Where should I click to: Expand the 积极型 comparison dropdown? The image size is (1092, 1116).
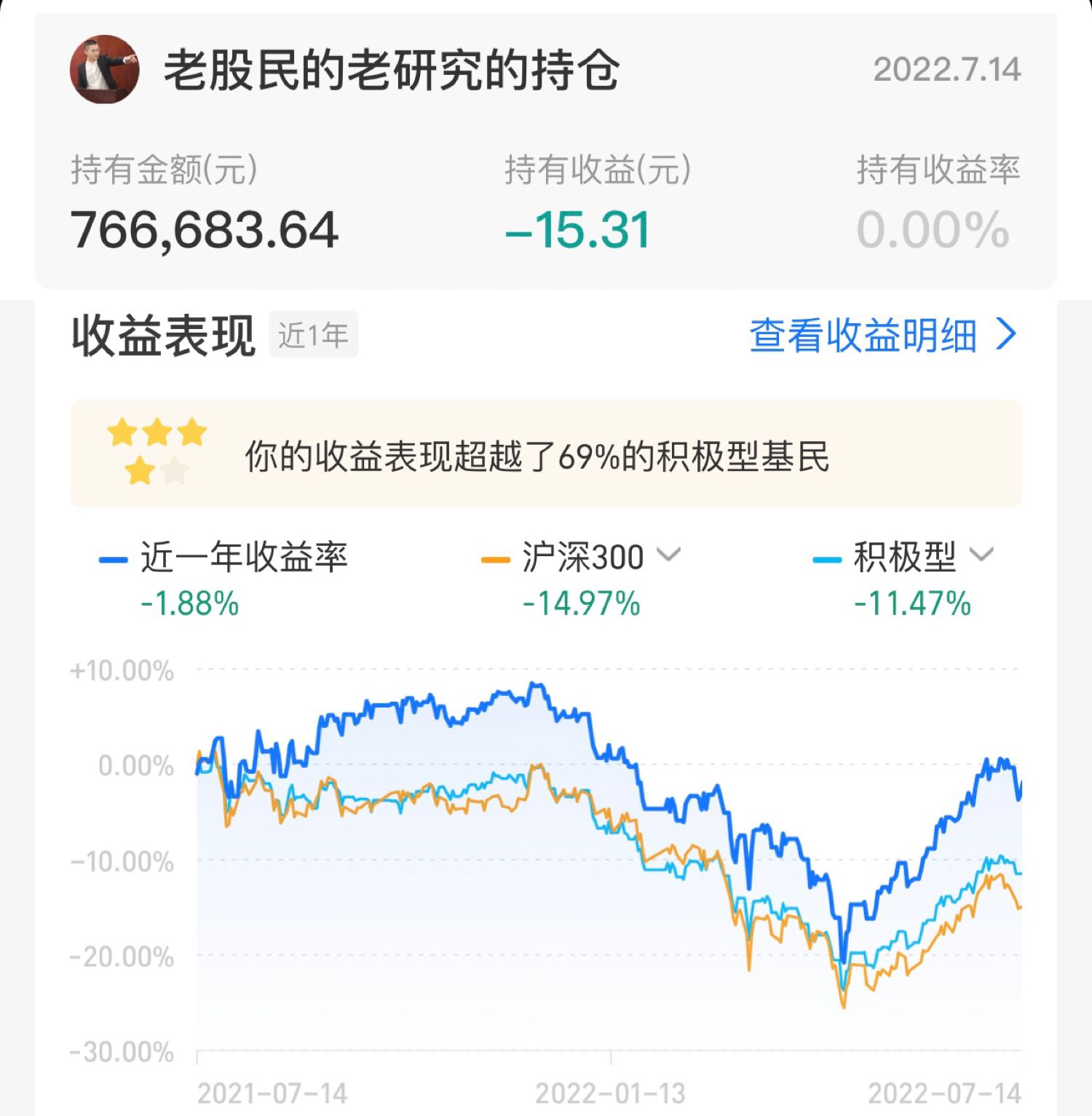[981, 555]
